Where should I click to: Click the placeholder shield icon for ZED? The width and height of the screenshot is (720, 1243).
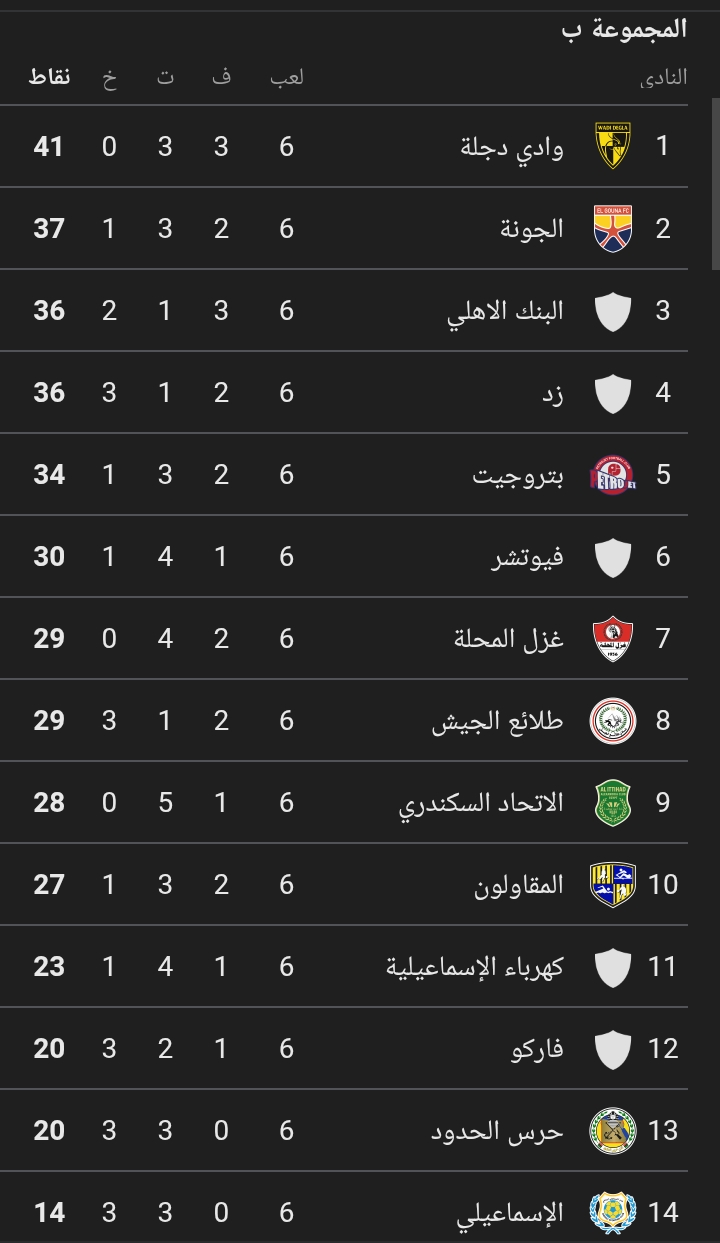(612, 392)
